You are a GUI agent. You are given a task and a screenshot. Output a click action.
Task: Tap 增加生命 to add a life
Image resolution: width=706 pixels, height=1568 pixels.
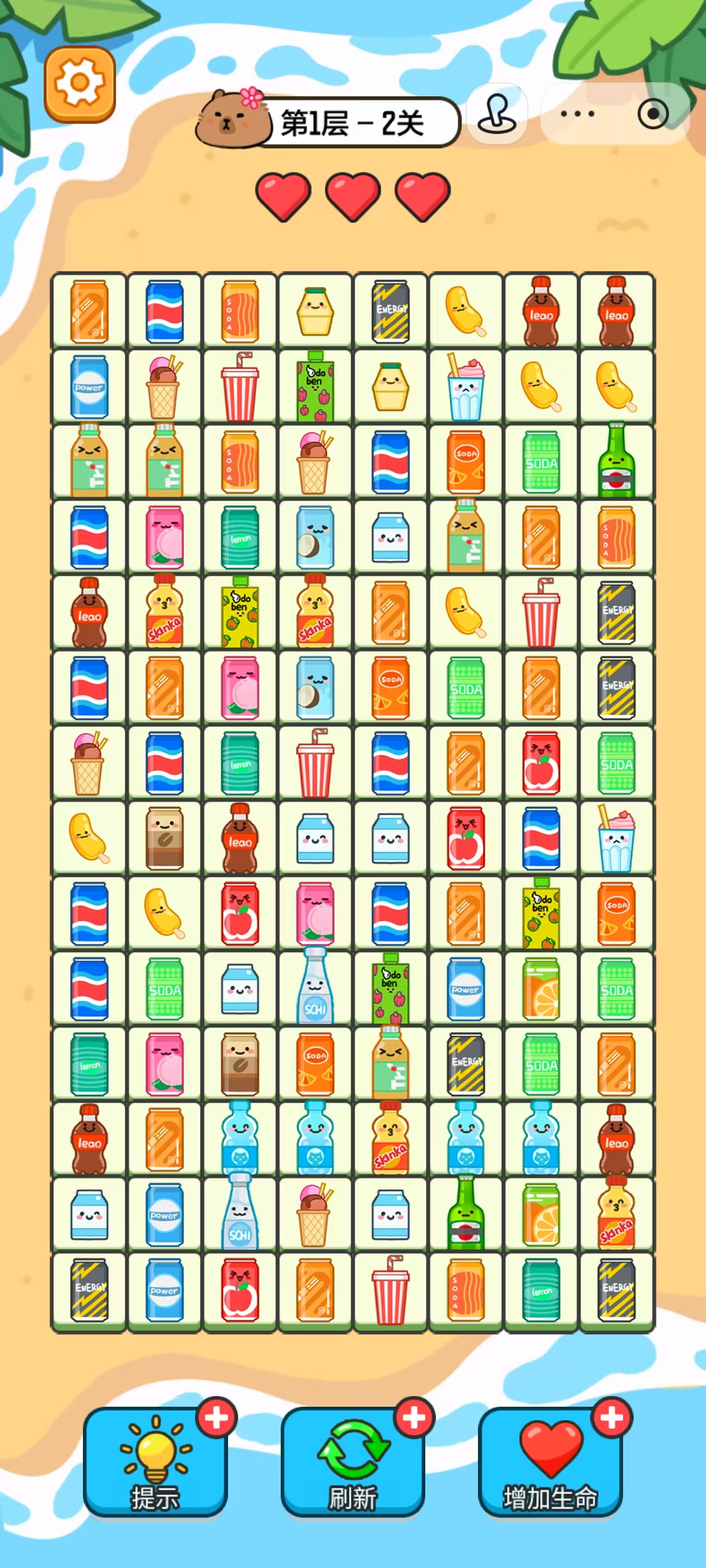pos(550,1463)
